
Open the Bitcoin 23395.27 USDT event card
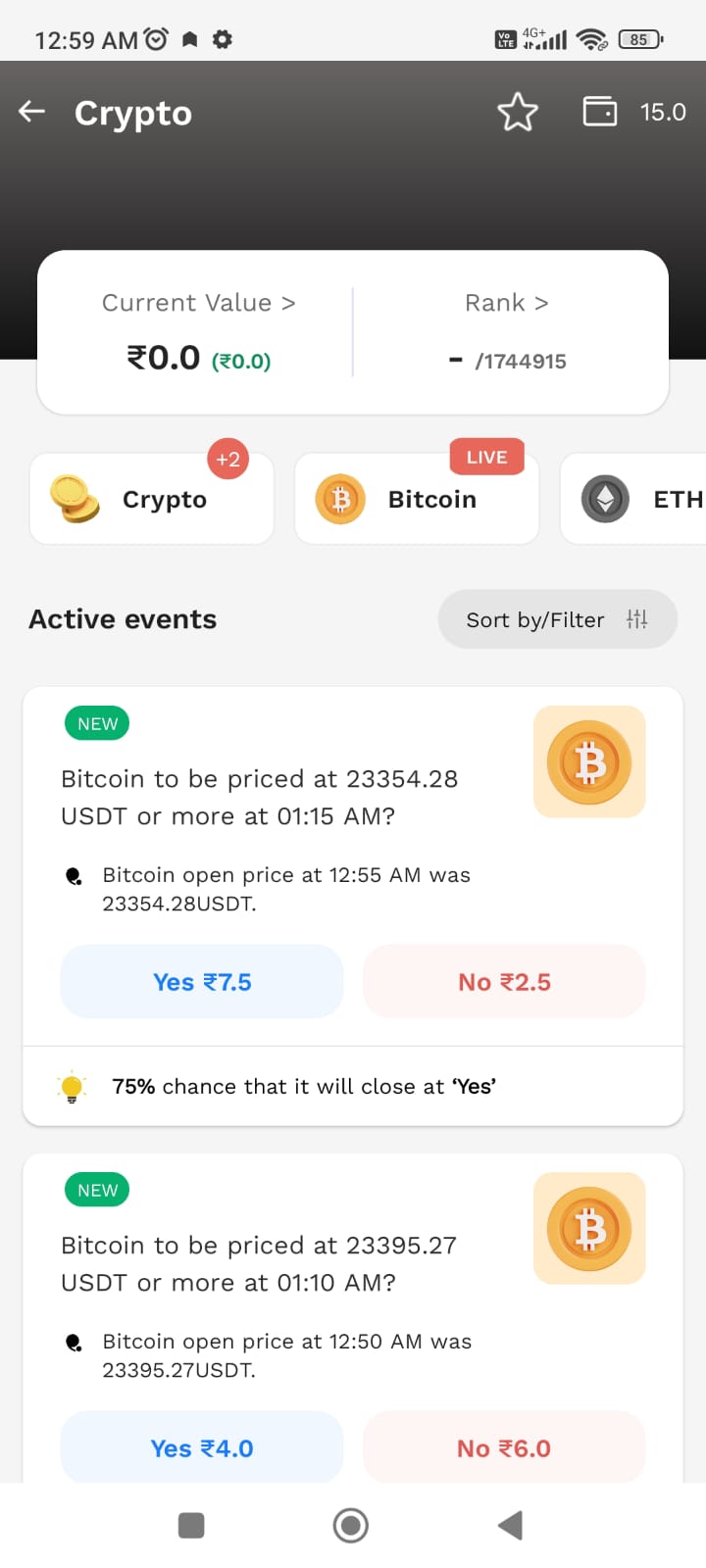pyautogui.click(x=259, y=1264)
